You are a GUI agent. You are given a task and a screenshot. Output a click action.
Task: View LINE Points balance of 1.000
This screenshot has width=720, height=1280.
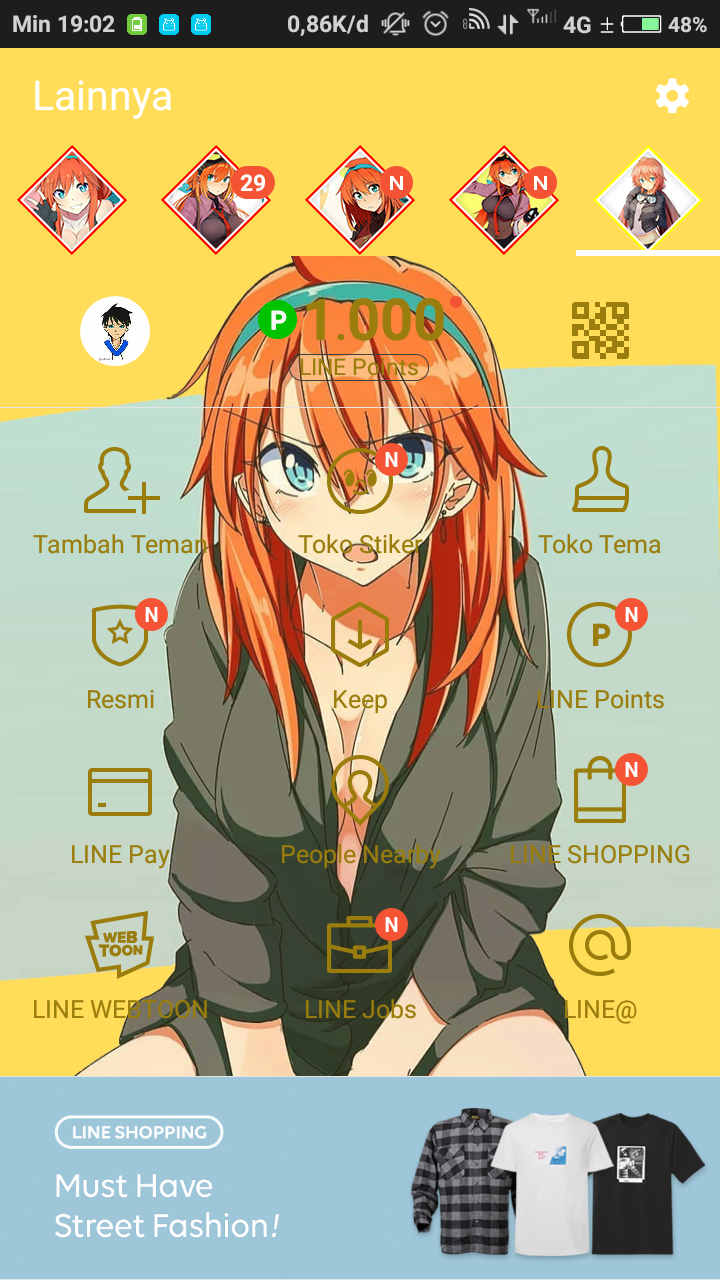(x=360, y=337)
